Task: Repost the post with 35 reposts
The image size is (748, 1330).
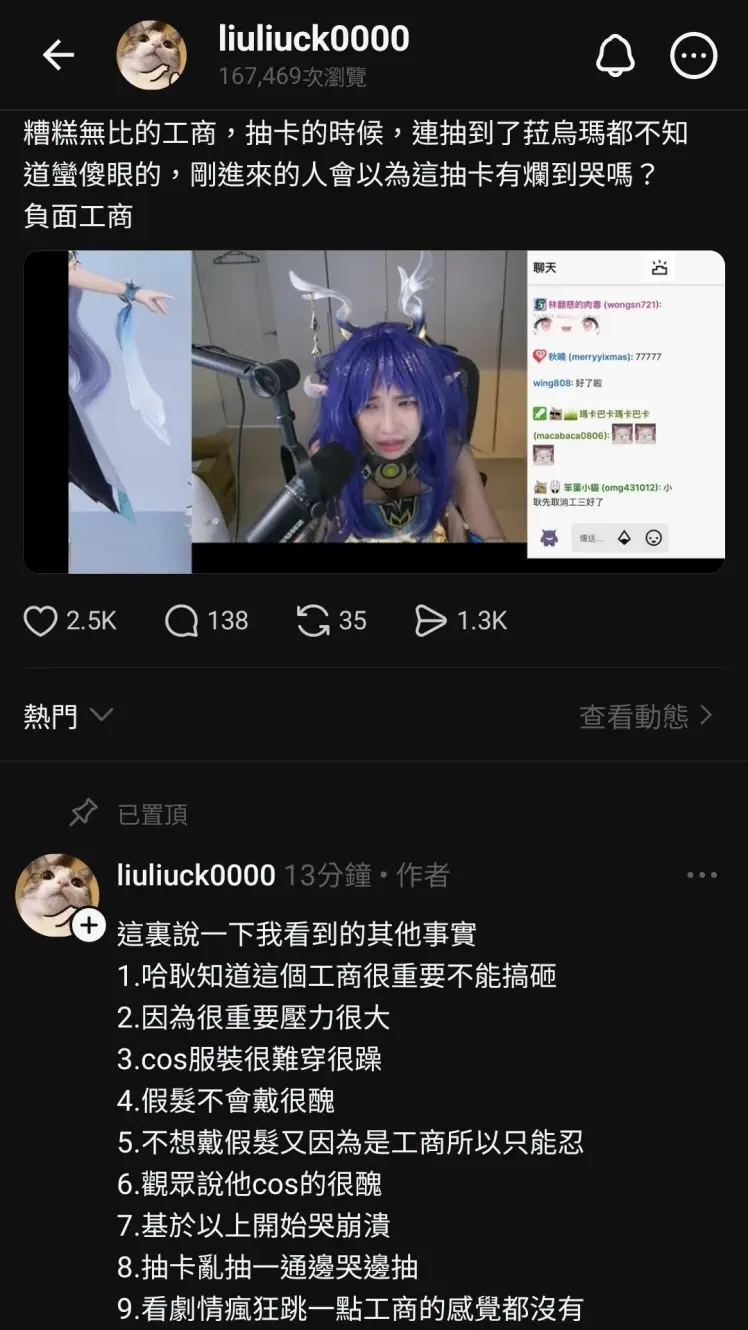Action: pos(313,621)
